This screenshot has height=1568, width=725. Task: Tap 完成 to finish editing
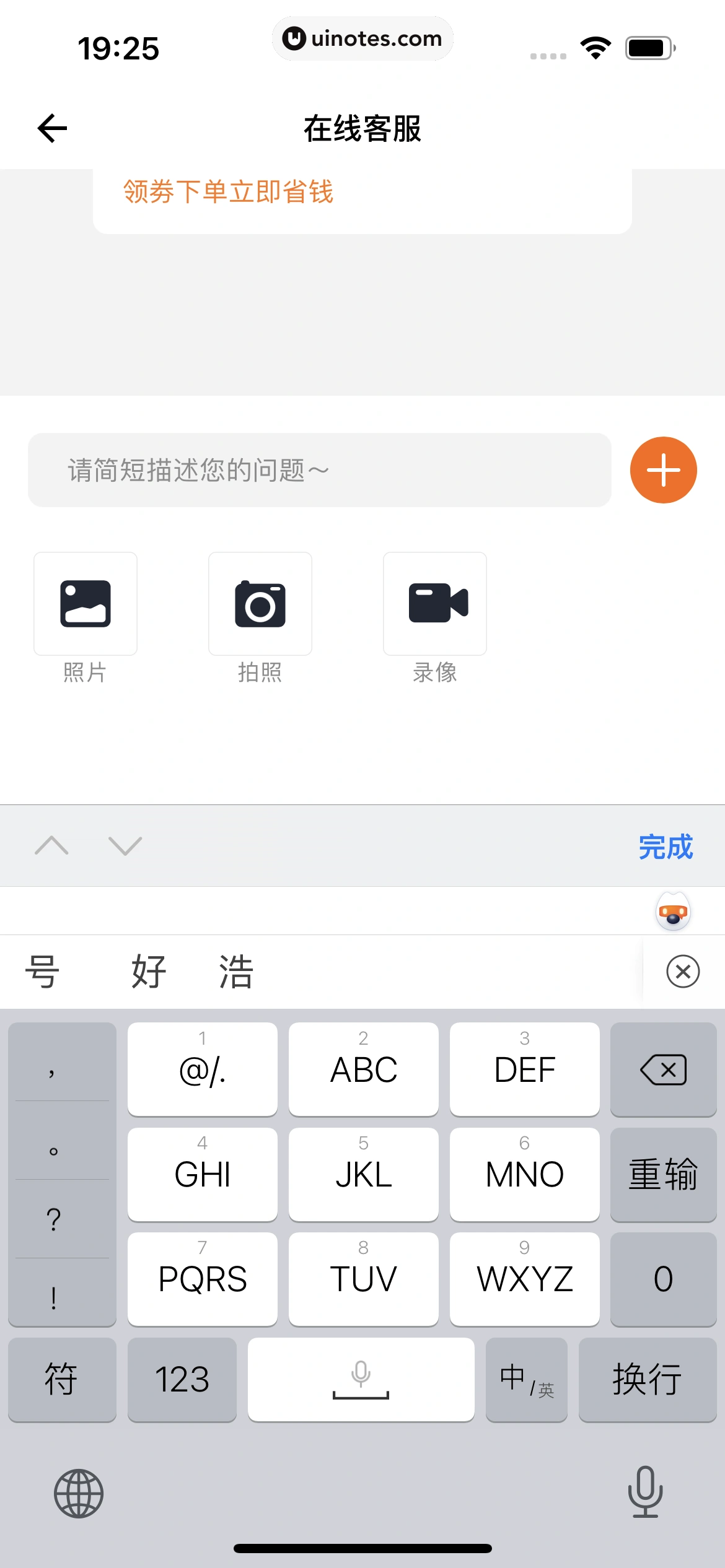666,846
